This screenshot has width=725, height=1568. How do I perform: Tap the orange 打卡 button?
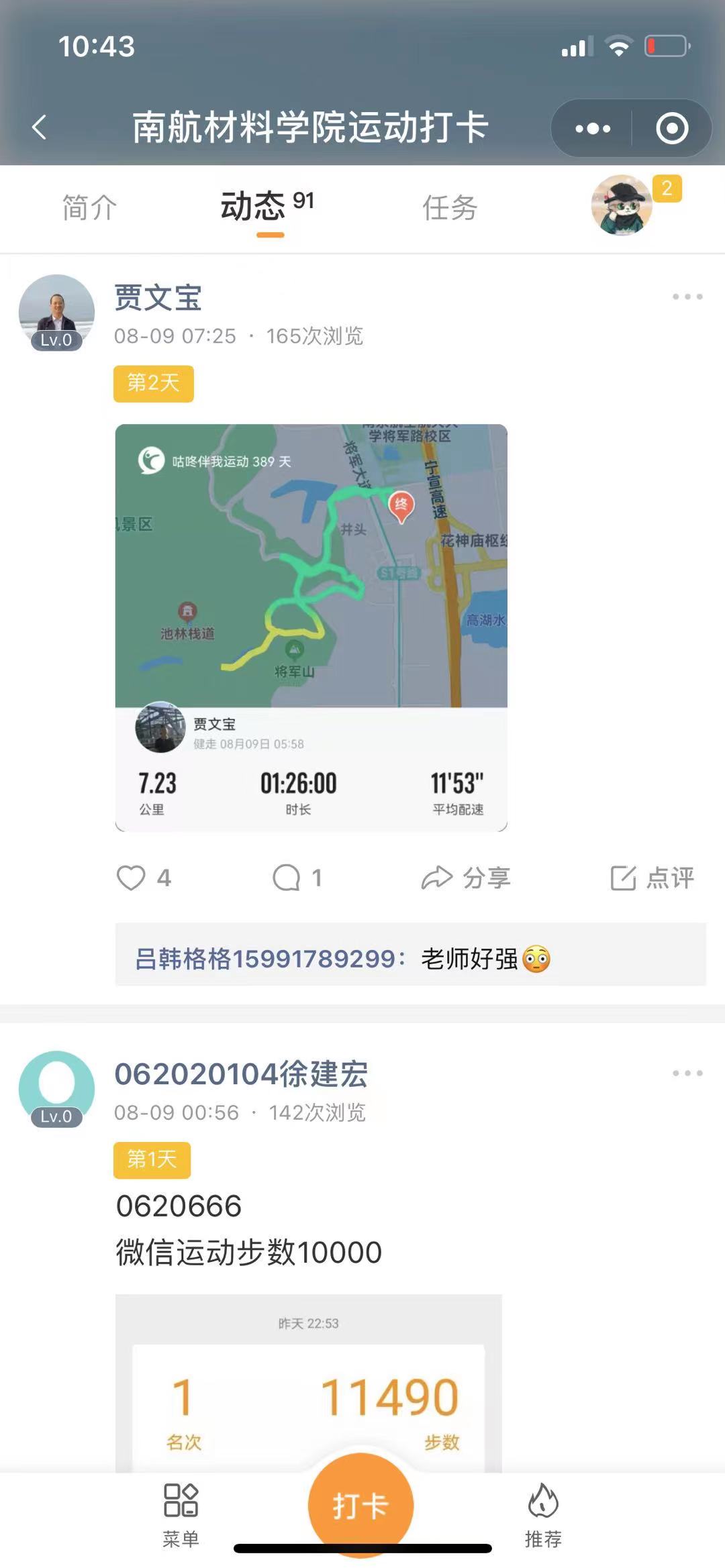(360, 1506)
